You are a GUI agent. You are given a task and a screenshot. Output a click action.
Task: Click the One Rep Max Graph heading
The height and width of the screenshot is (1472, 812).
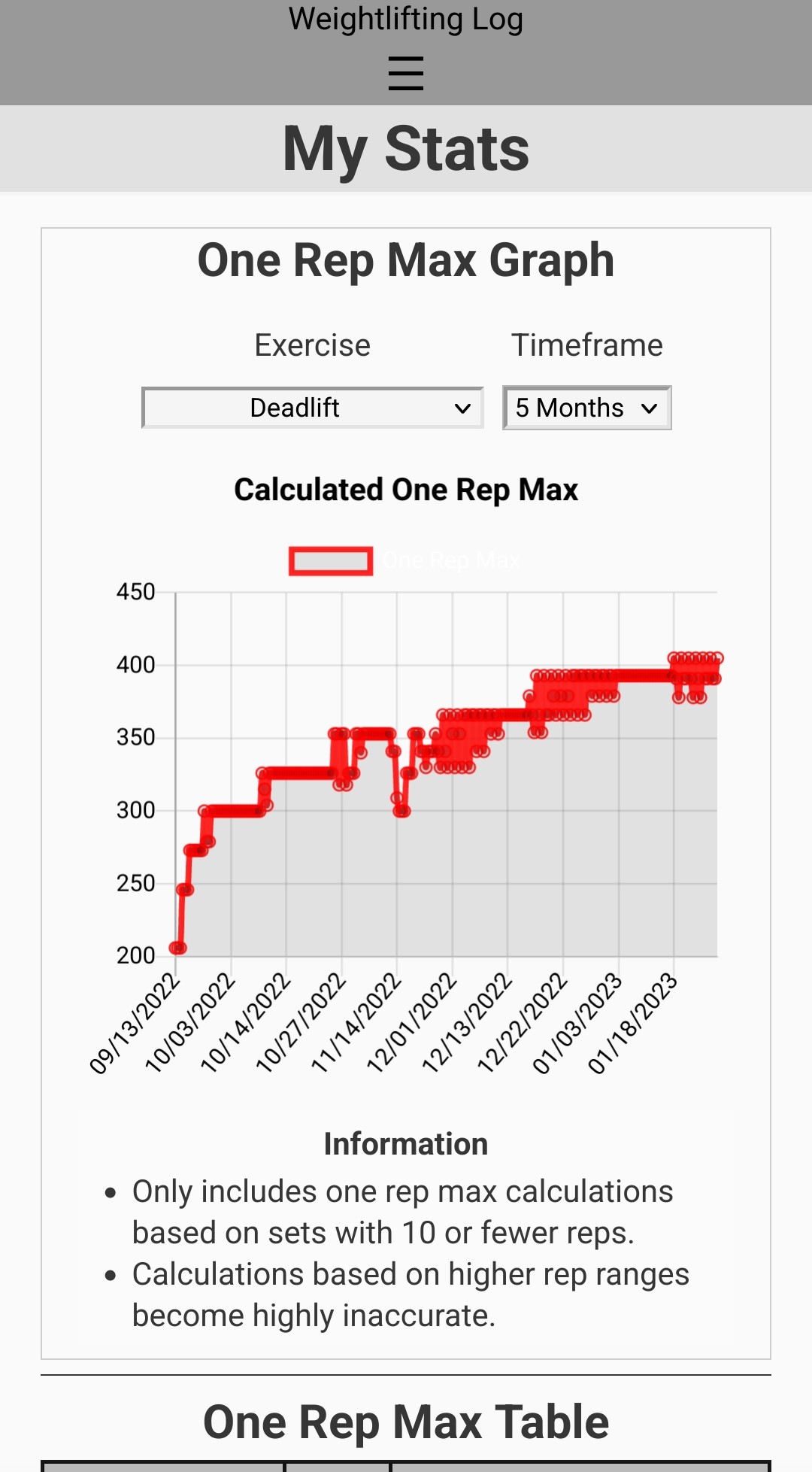pos(406,259)
